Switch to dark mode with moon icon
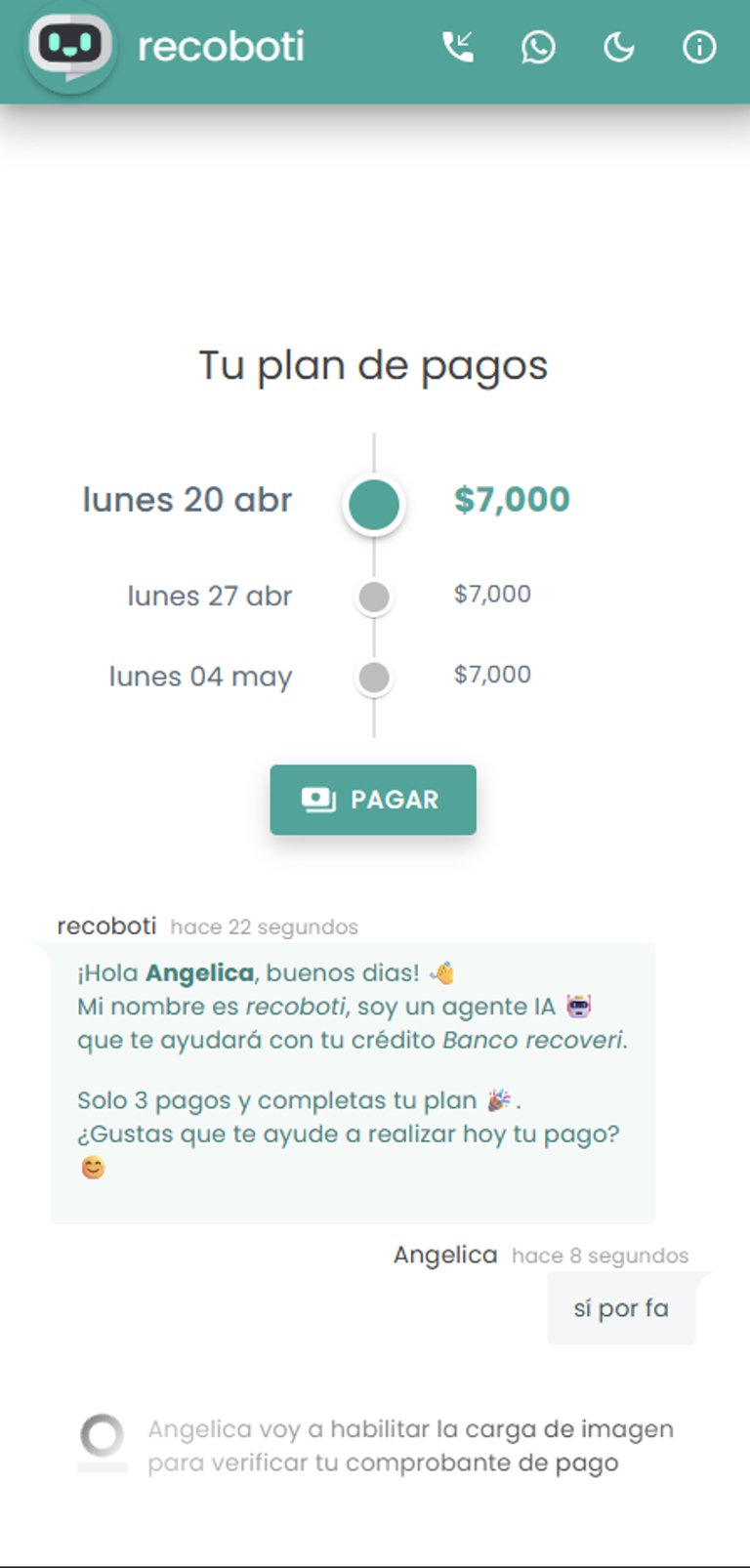Viewport: 750px width, 1568px height. tap(619, 47)
